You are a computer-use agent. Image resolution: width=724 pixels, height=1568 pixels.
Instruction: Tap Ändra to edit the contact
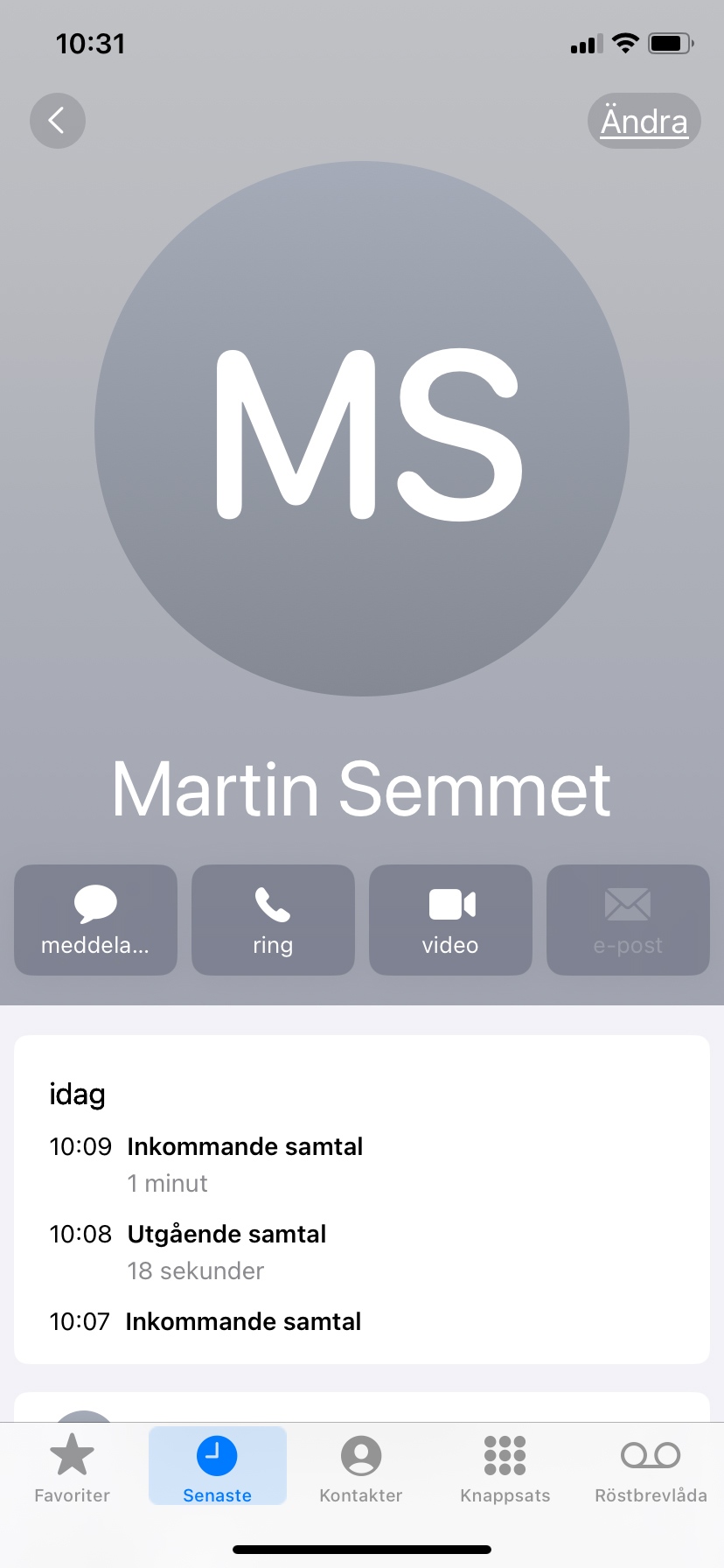click(644, 121)
